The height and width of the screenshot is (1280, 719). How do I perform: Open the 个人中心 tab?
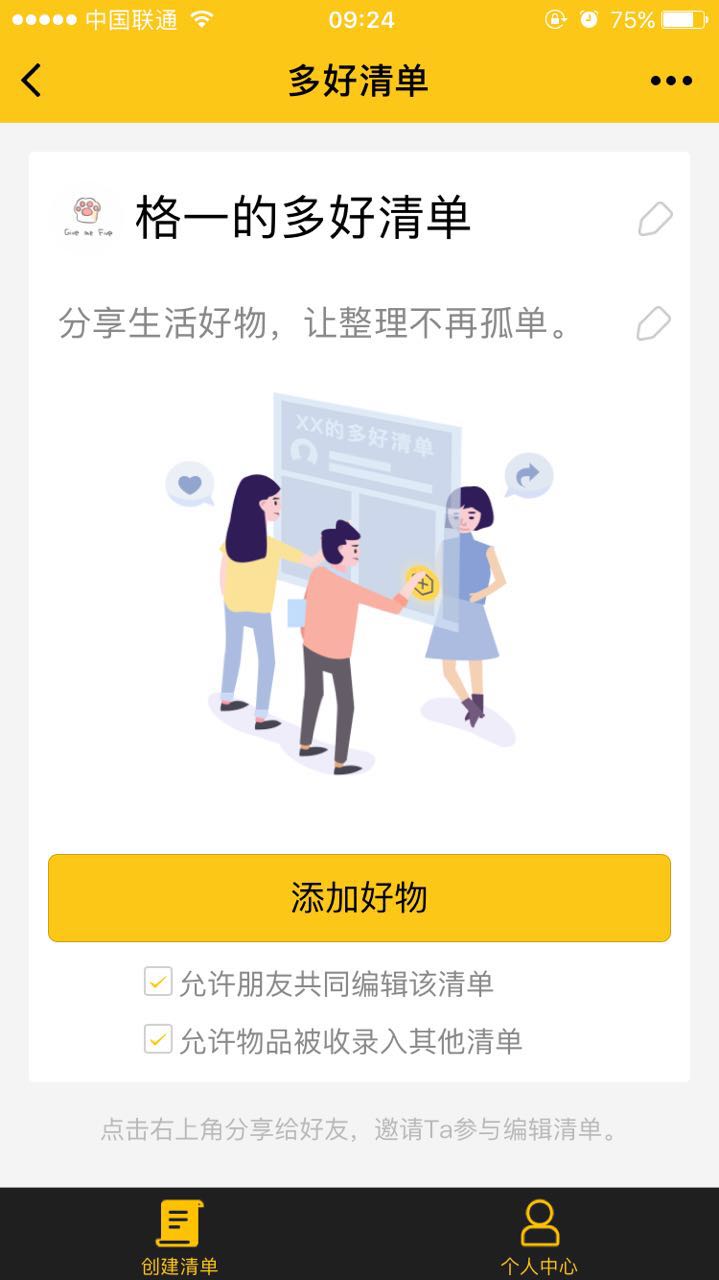tap(539, 1236)
